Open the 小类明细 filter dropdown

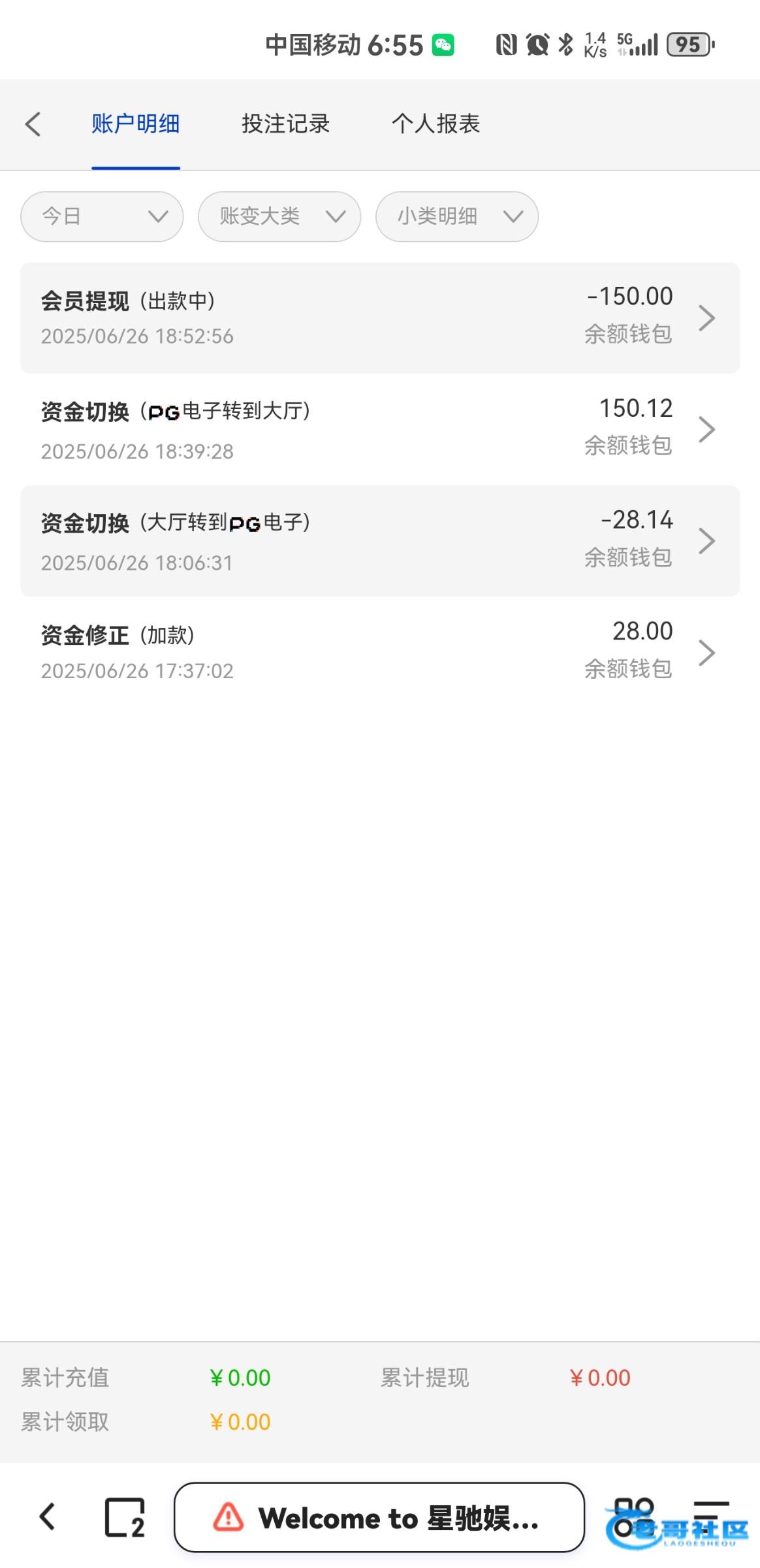point(457,216)
